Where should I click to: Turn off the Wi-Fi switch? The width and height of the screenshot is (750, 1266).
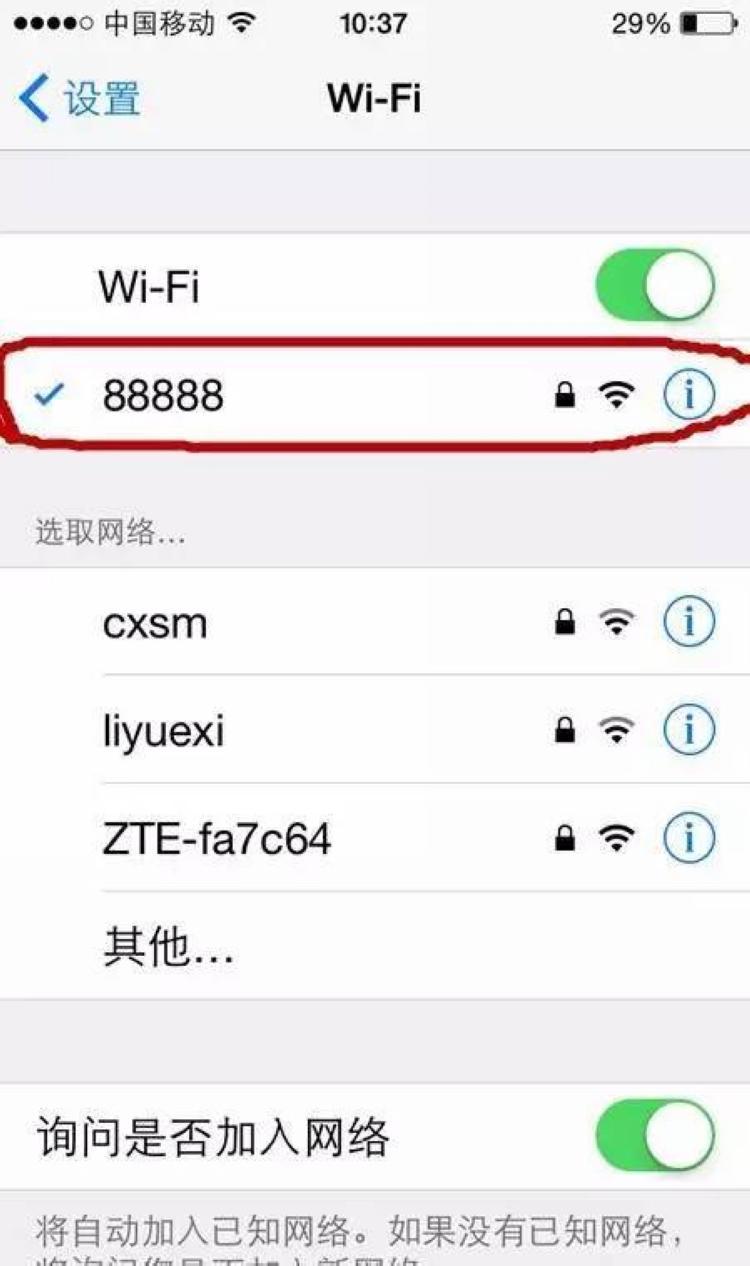655,286
